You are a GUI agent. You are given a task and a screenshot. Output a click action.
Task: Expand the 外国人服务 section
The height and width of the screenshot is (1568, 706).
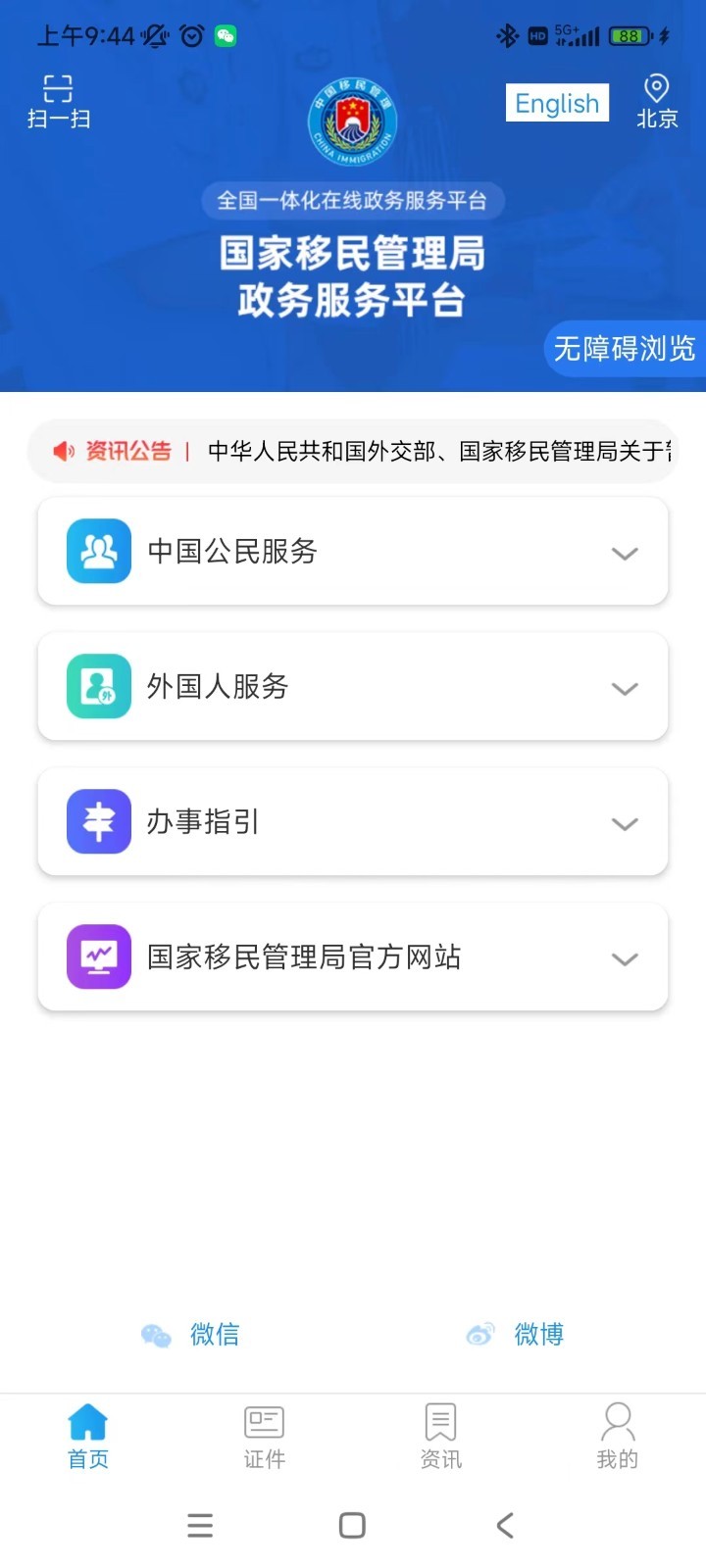[x=625, y=688]
